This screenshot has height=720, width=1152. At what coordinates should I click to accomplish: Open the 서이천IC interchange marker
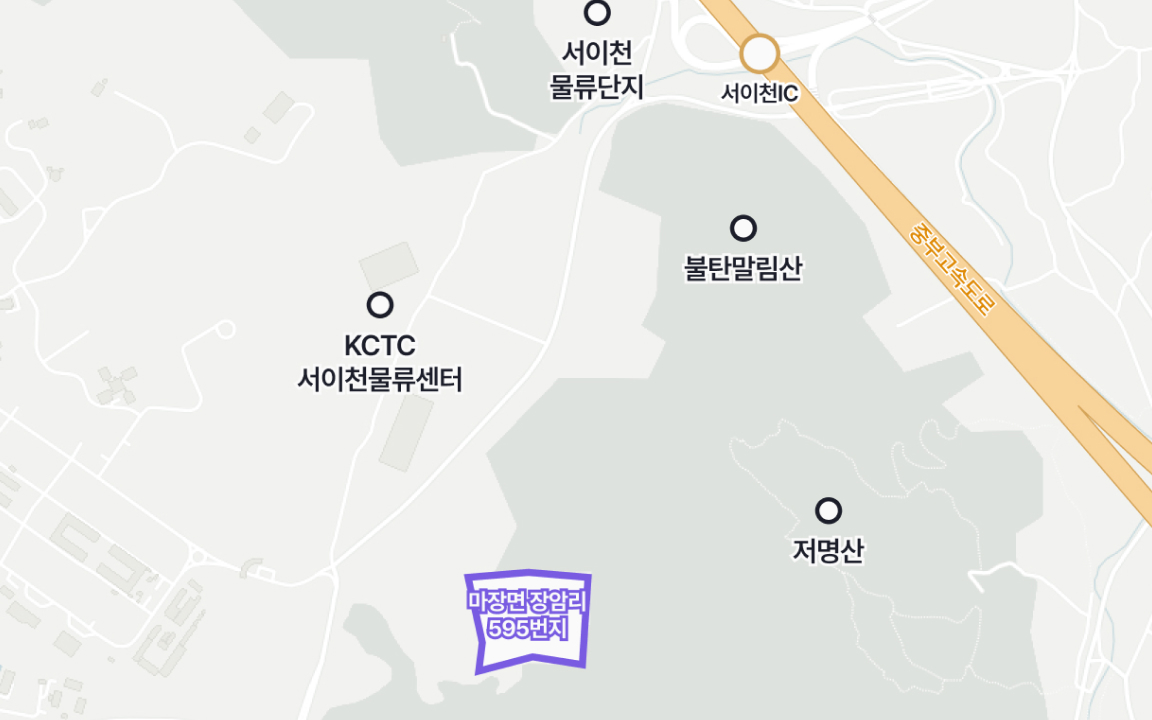click(x=760, y=54)
